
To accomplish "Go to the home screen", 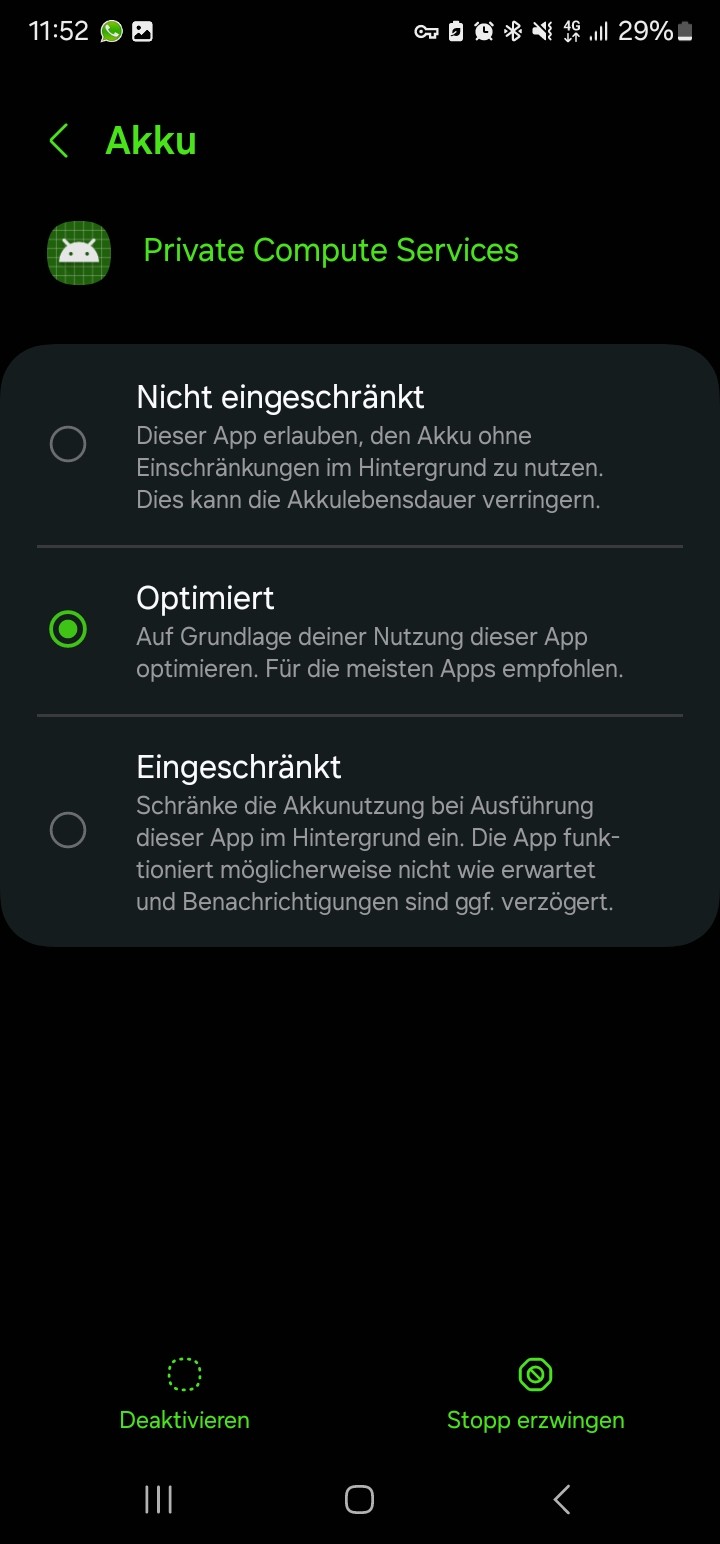I will 359,1499.
